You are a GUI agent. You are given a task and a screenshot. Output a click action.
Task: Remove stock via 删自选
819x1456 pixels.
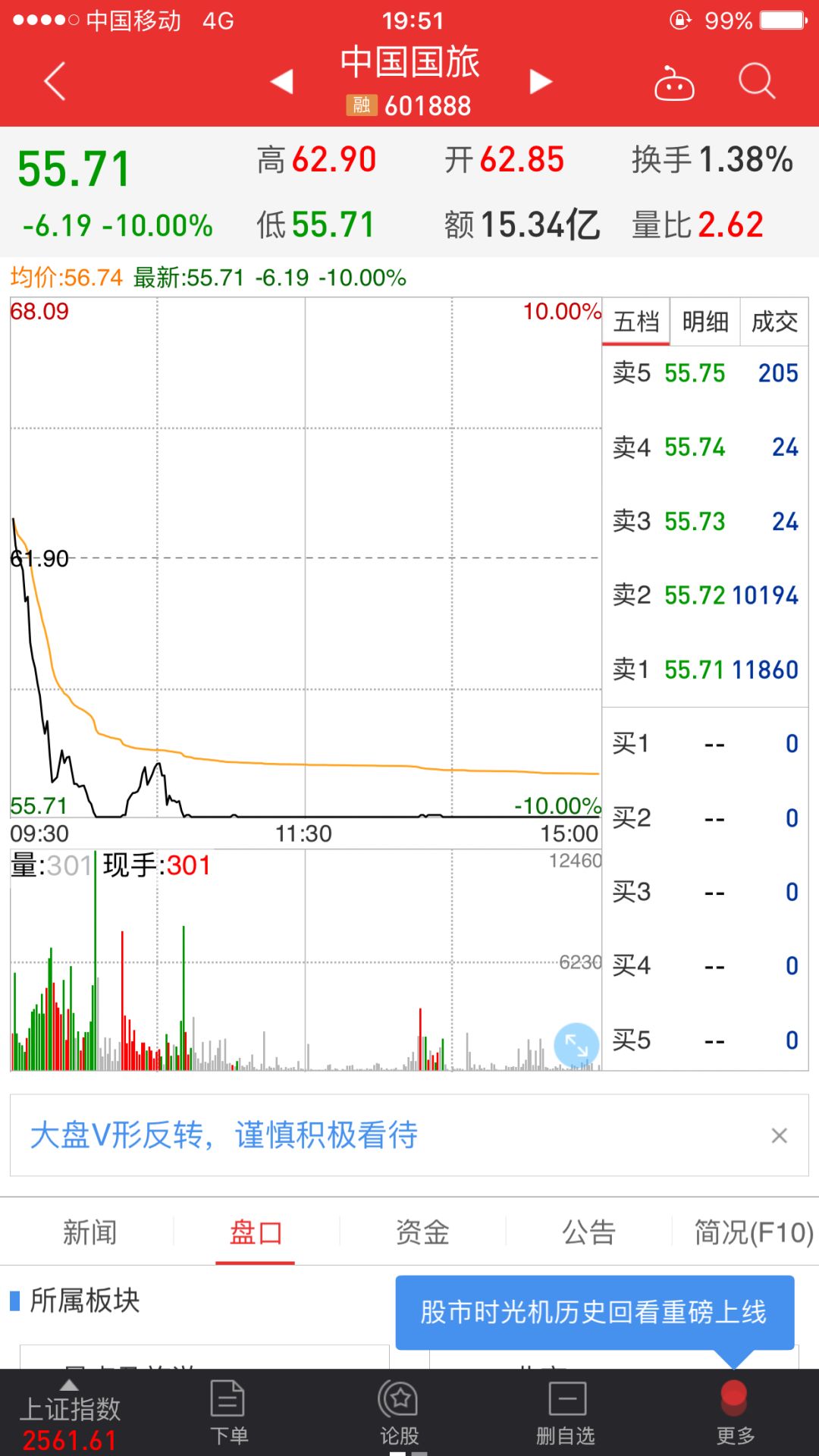[x=566, y=1414]
